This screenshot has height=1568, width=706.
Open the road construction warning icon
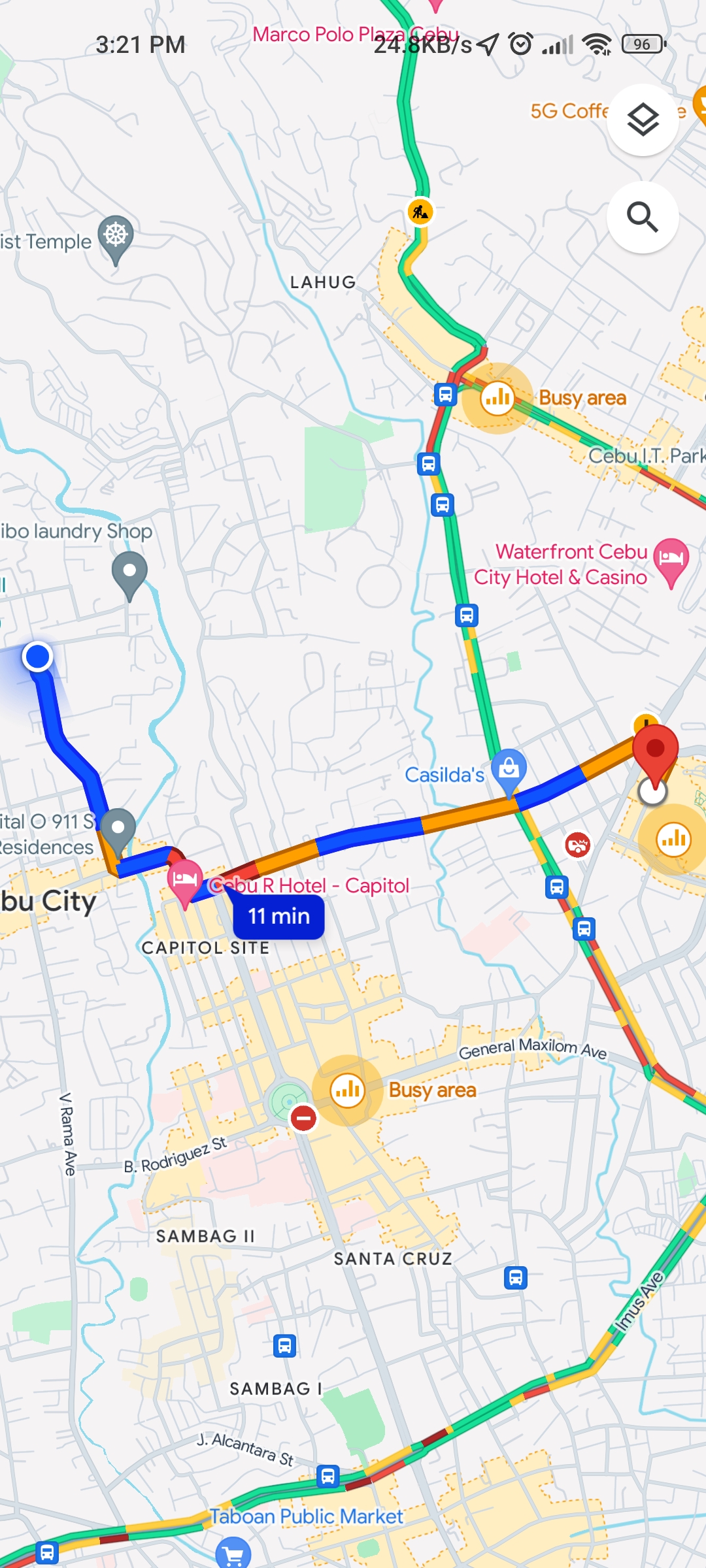tap(420, 212)
